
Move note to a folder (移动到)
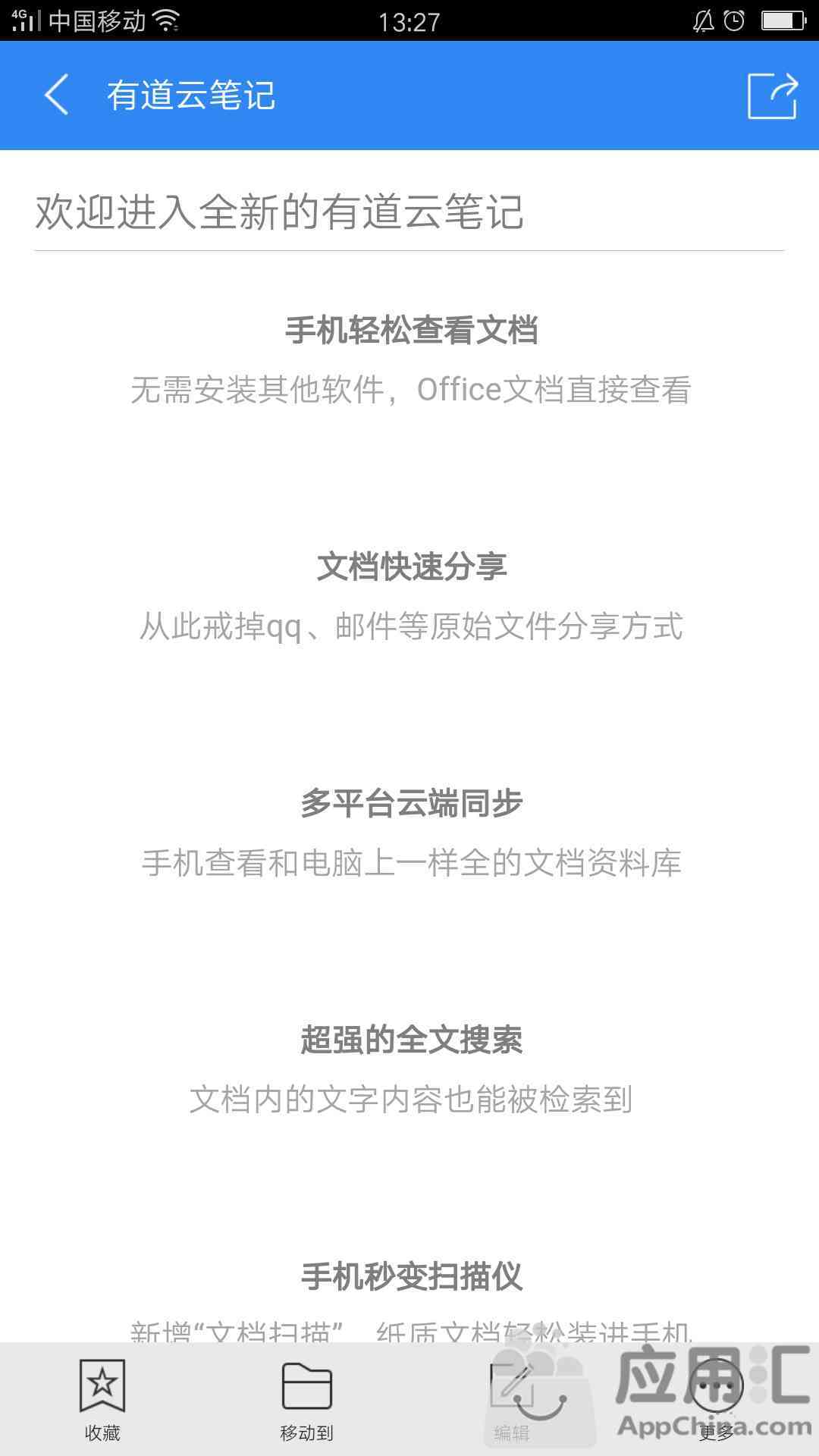coord(307,1399)
